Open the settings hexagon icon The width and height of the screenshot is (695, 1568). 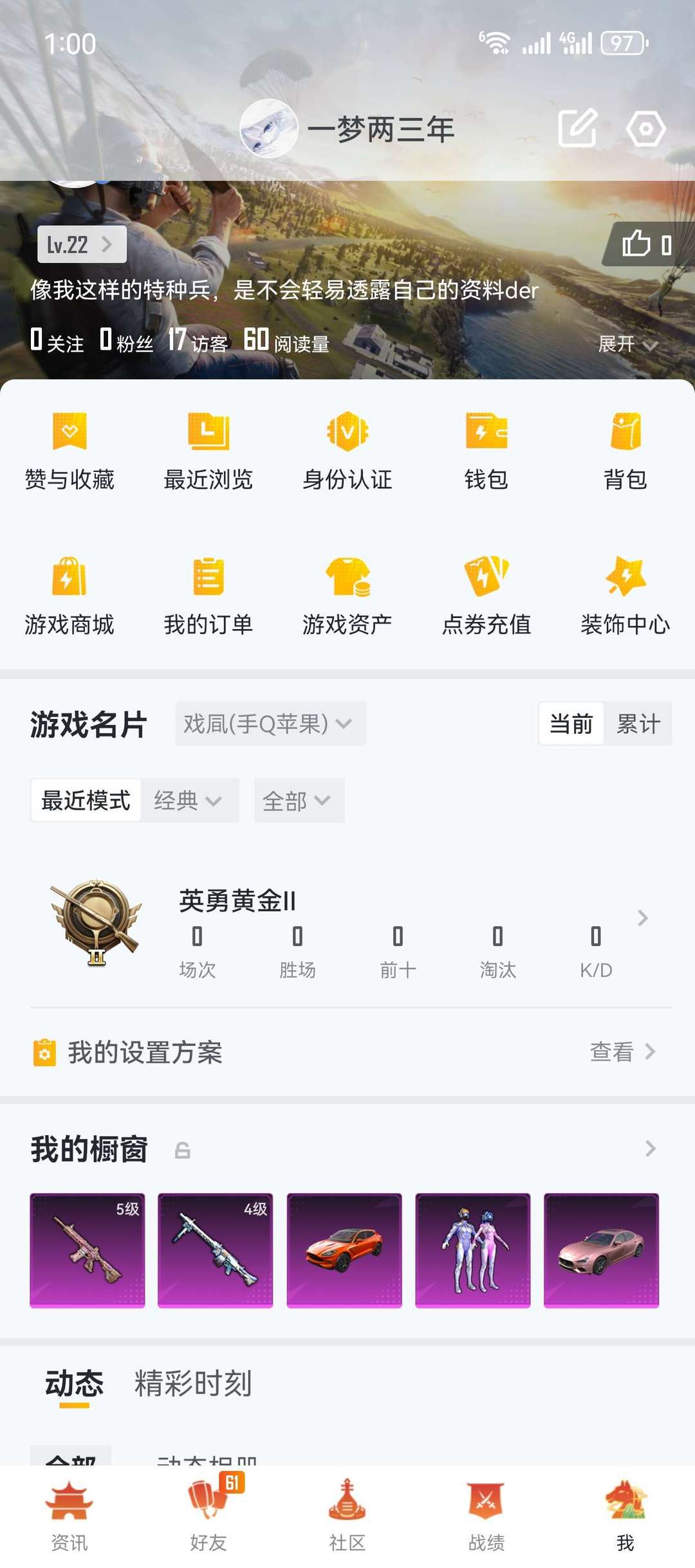(645, 129)
